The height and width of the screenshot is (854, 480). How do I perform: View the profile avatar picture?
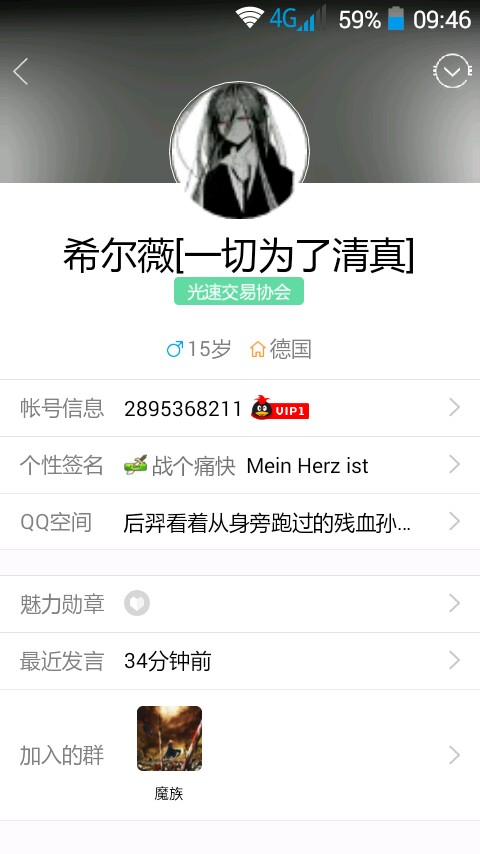[240, 151]
